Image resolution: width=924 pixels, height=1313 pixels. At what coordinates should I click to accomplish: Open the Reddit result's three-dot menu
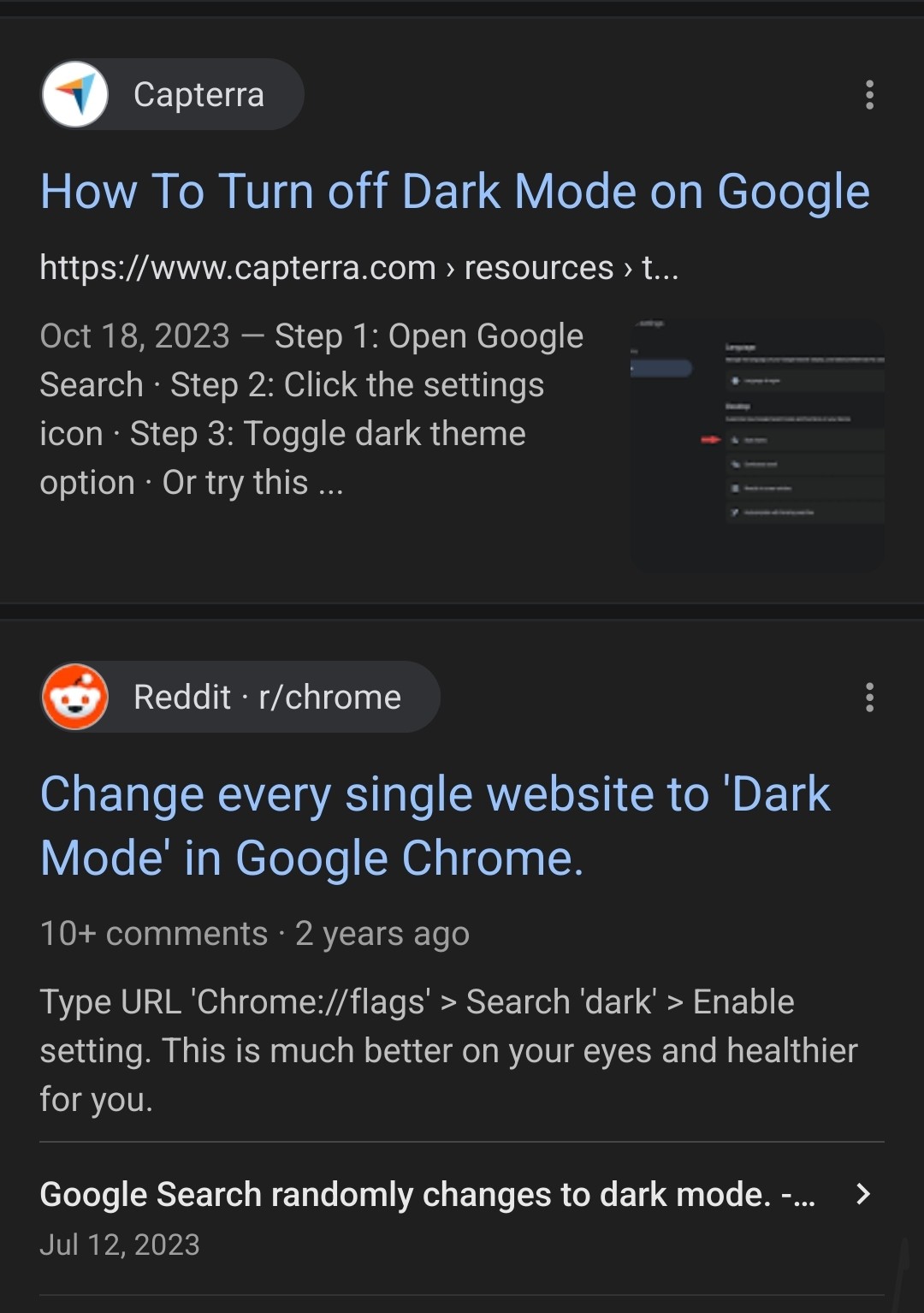tap(869, 698)
